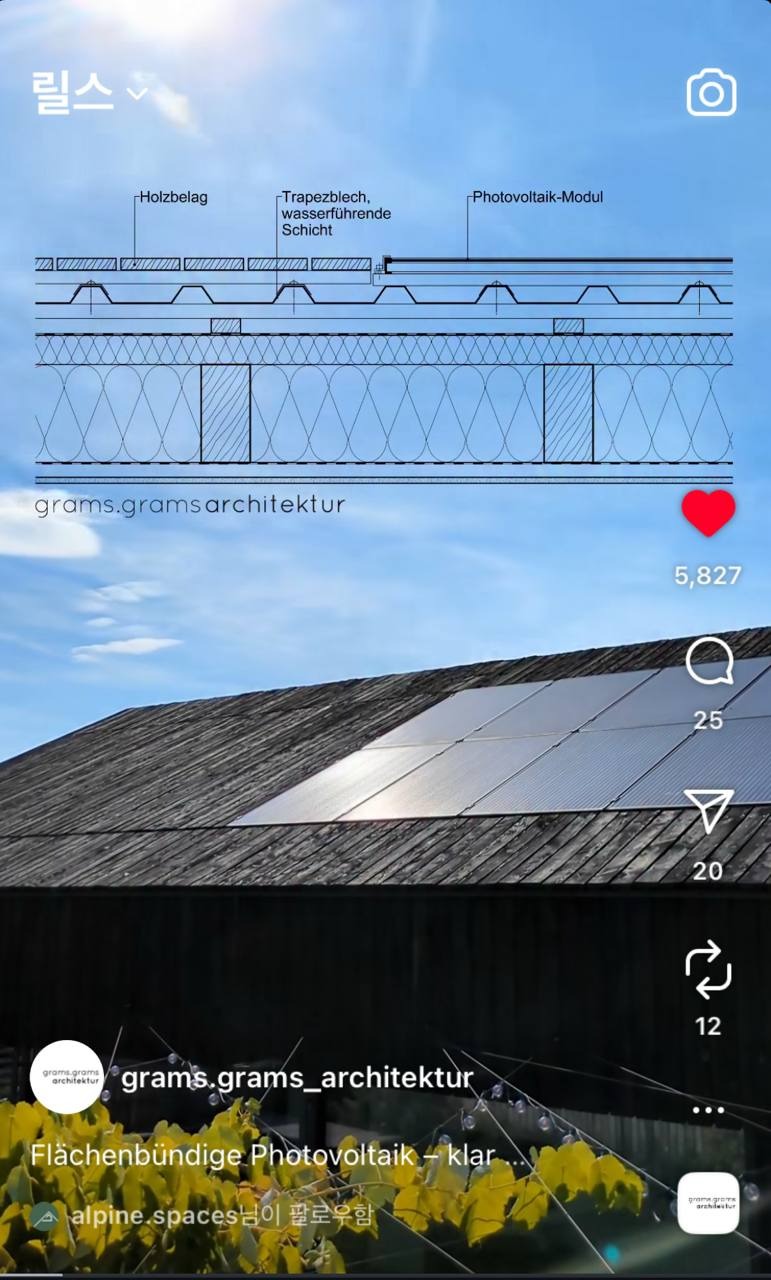Share this reel via the paper plane
The height and width of the screenshot is (1280, 771).
709,811
